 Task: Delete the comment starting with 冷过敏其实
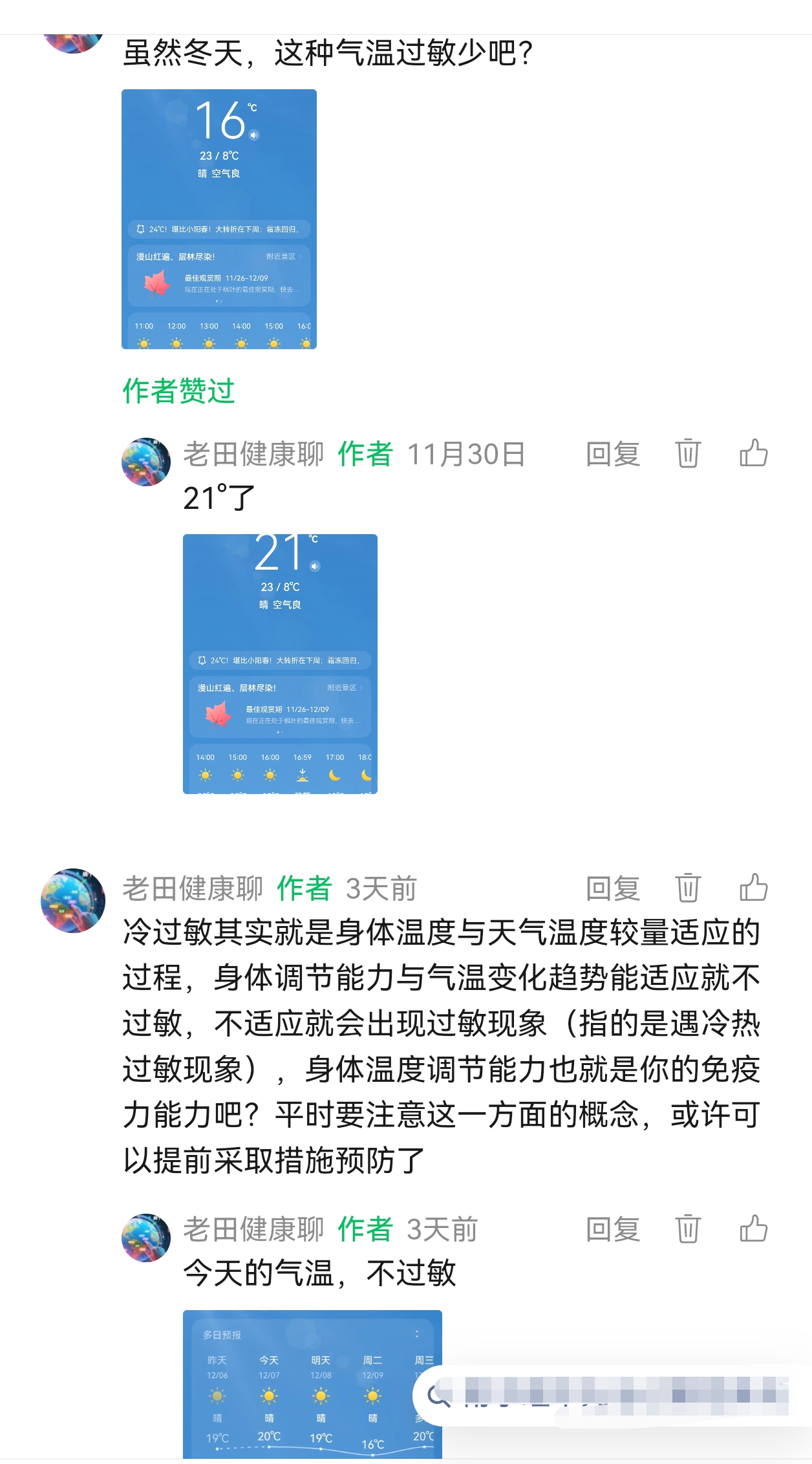click(x=688, y=887)
